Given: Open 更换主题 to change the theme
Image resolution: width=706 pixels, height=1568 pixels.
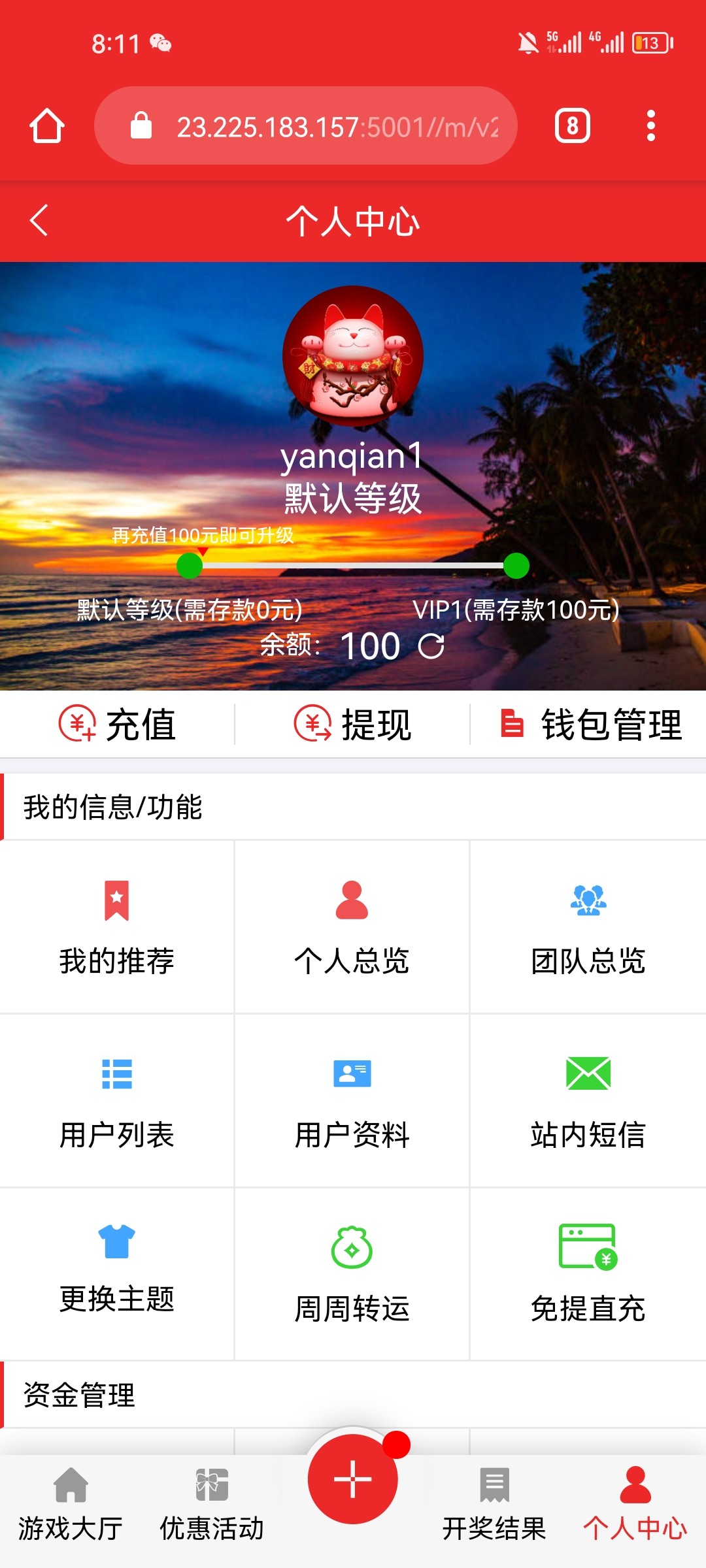Looking at the screenshot, I should coord(116,1264).
